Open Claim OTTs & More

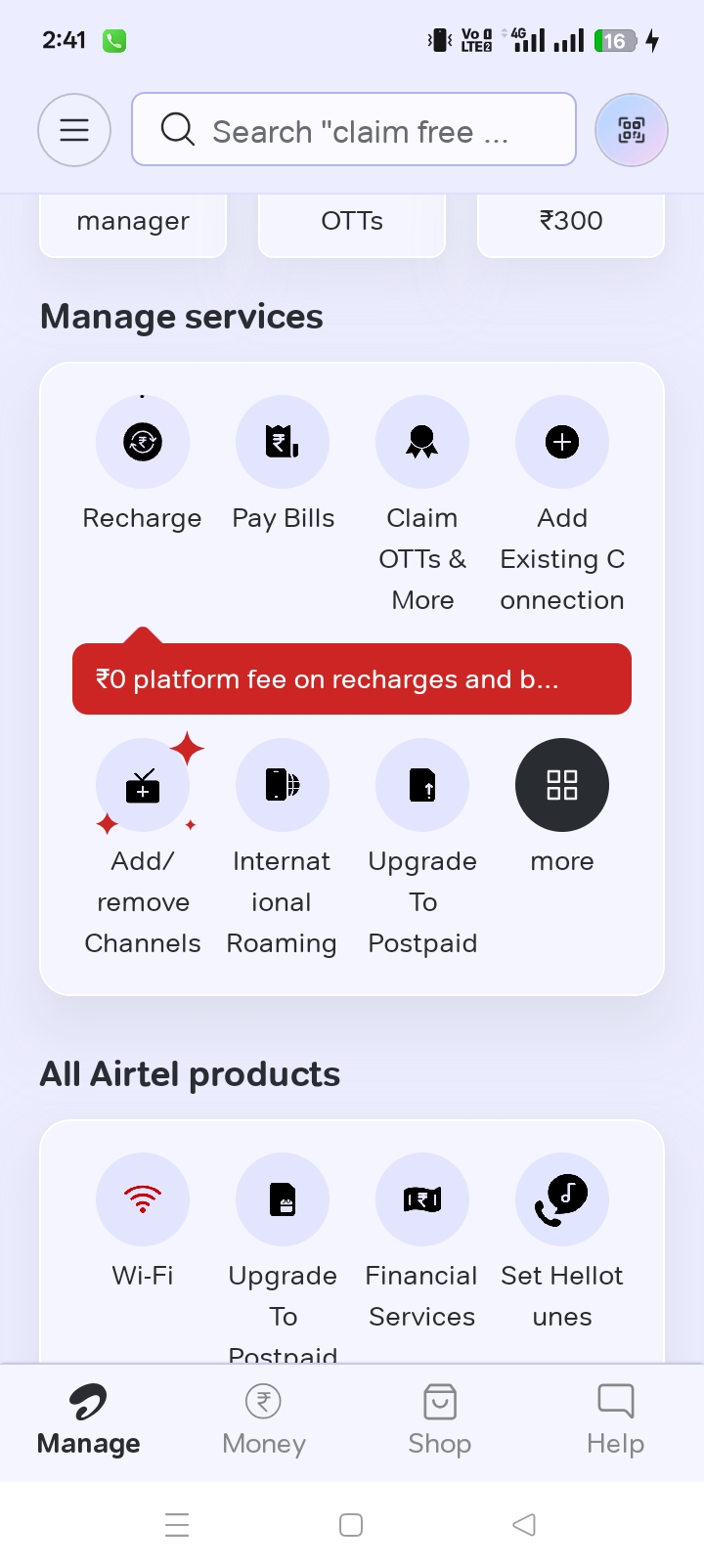422,443
